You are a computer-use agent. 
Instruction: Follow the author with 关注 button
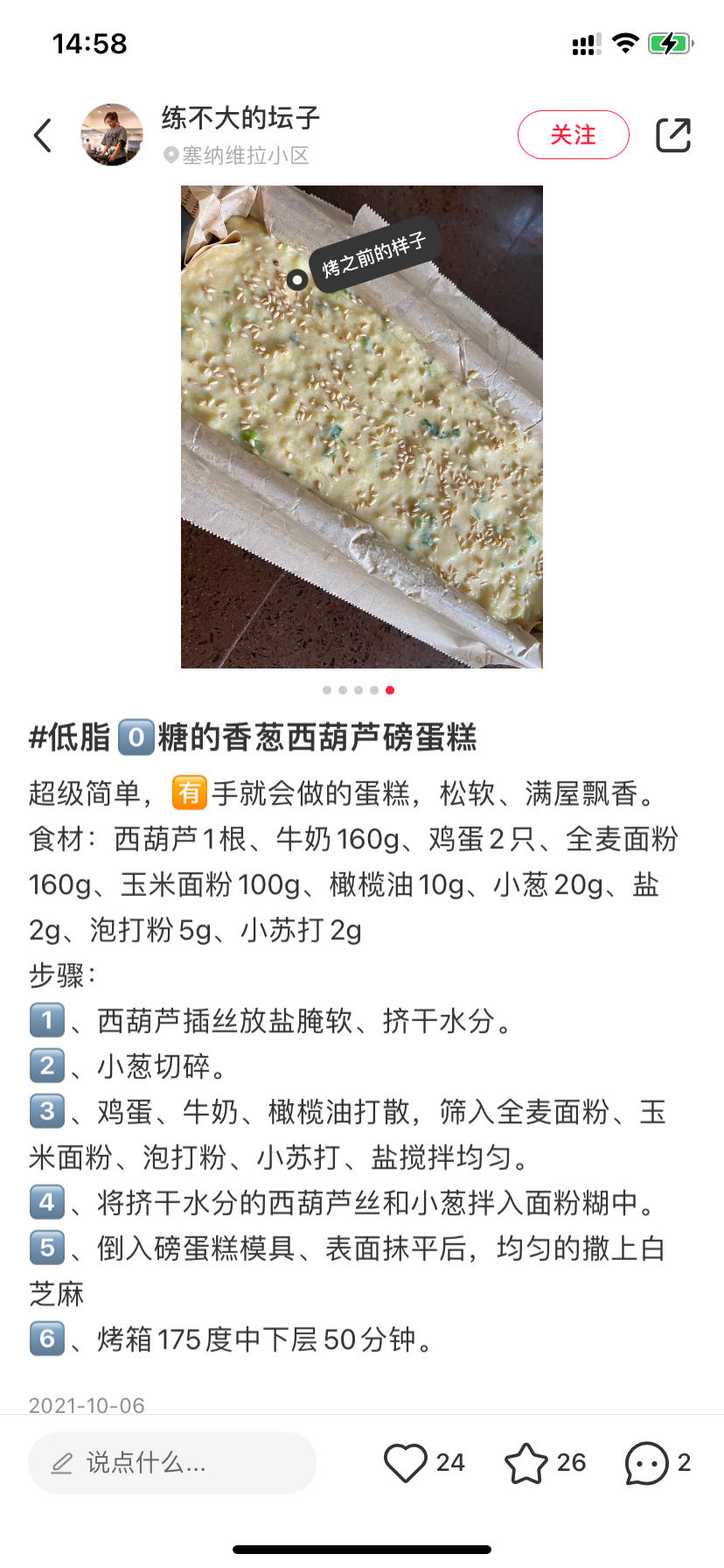pyautogui.click(x=573, y=135)
